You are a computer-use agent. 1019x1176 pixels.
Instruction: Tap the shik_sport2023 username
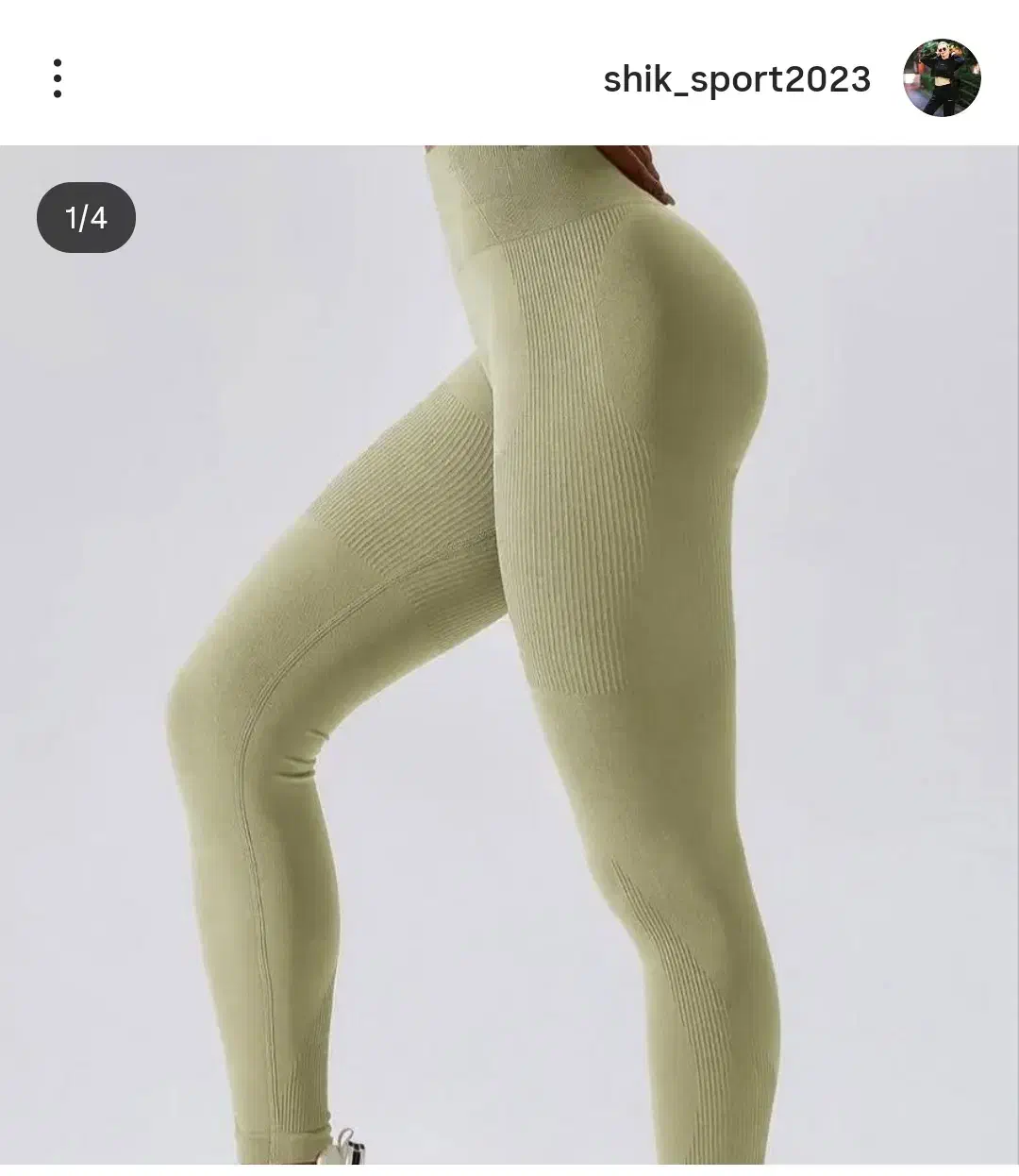coord(736,79)
